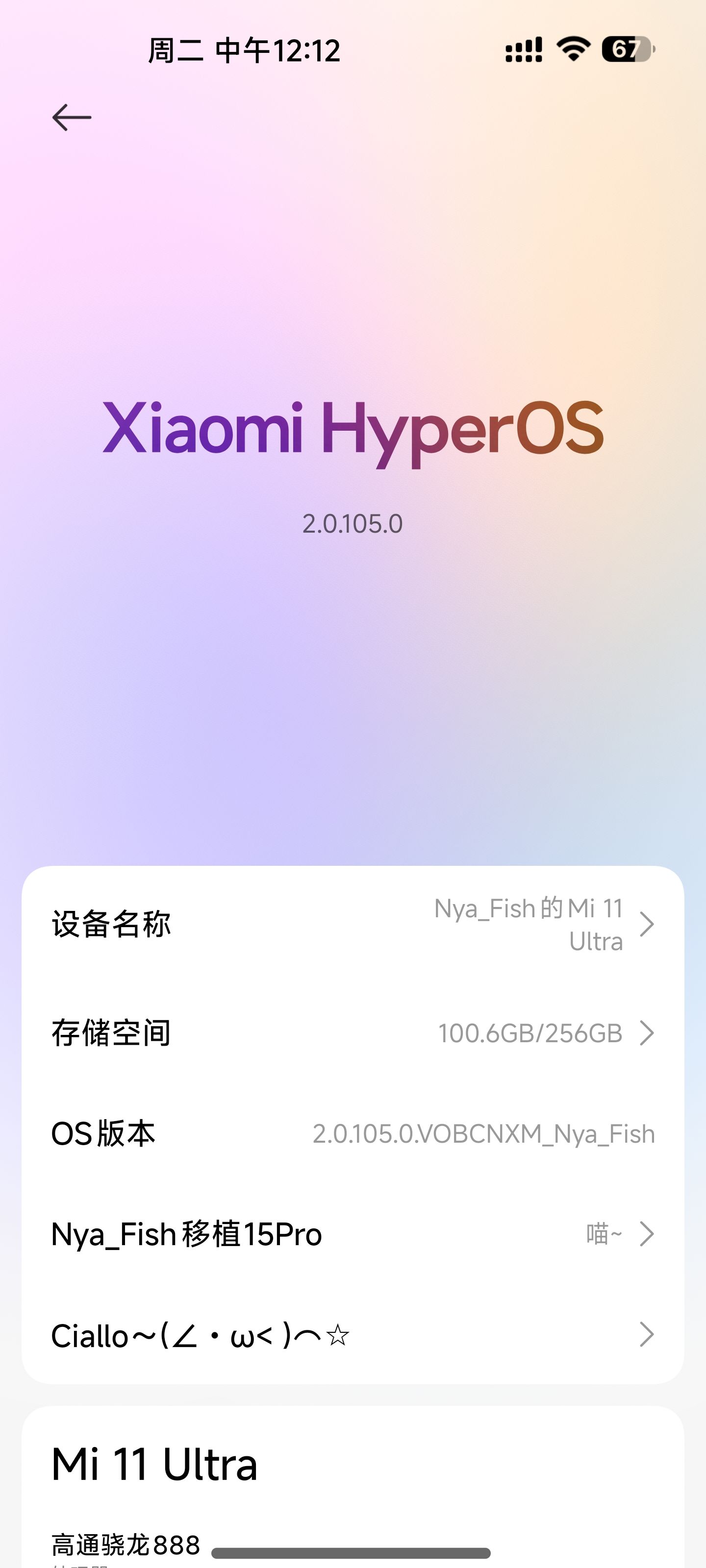Go back using the arrow icon

point(72,118)
